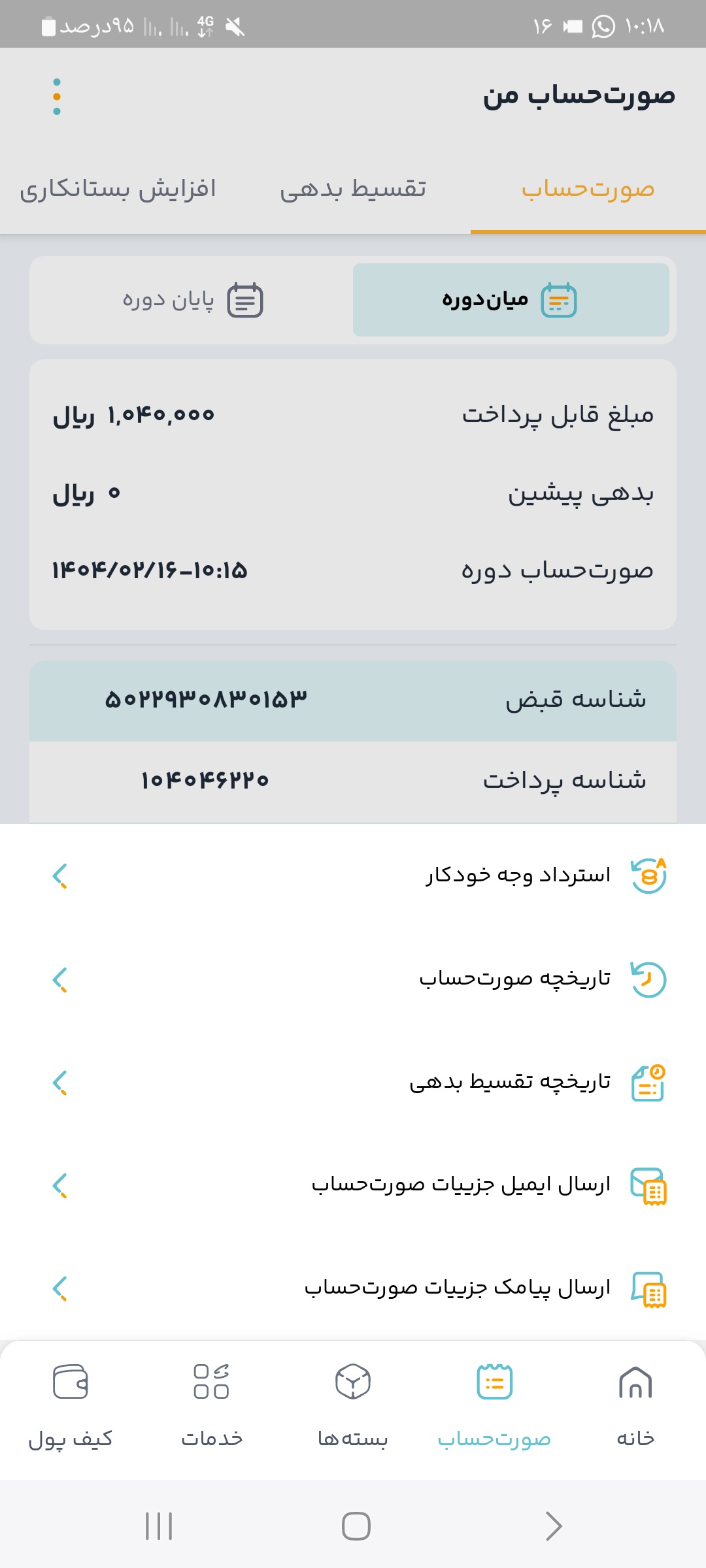This screenshot has height=1568, width=706.
Task: Open the کیف پول tab
Action: [x=71, y=1405]
